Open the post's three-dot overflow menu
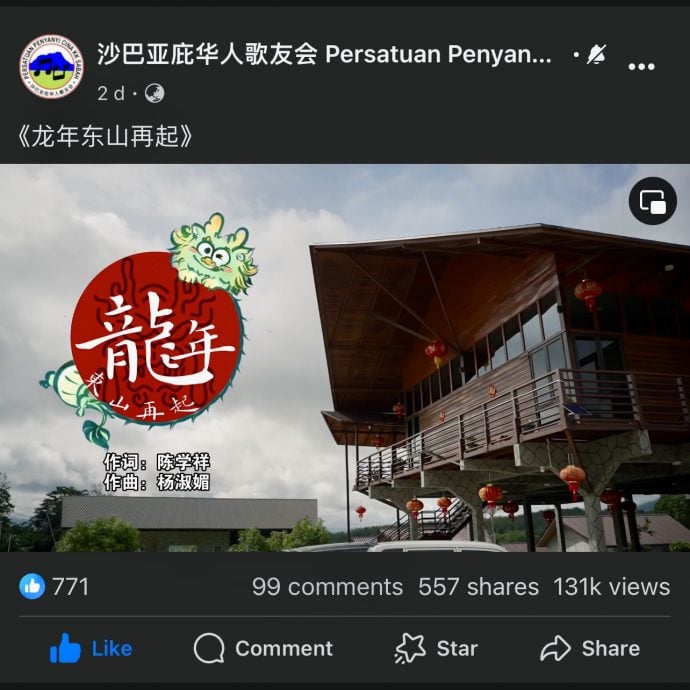The image size is (690, 690). click(641, 66)
